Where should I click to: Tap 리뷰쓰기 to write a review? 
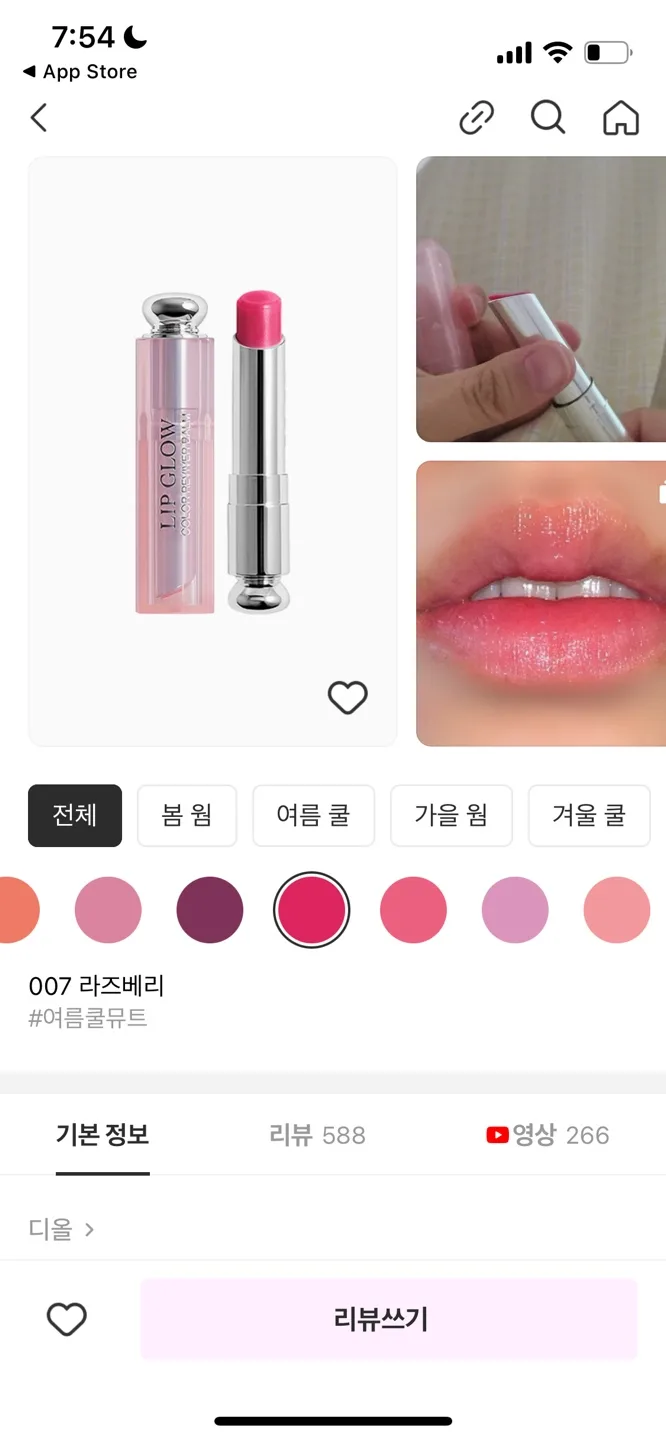tap(388, 1319)
